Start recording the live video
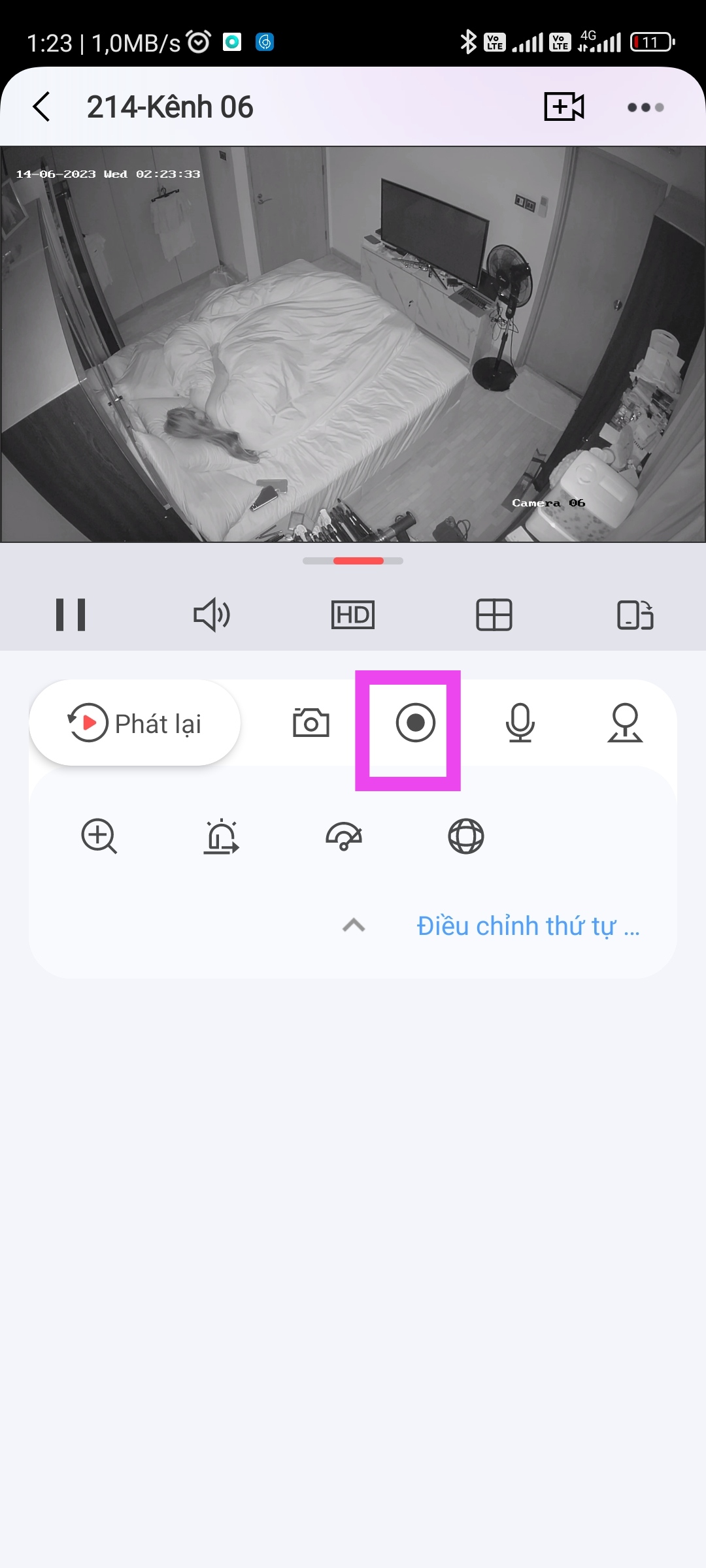This screenshot has height=1568, width=706. click(415, 723)
